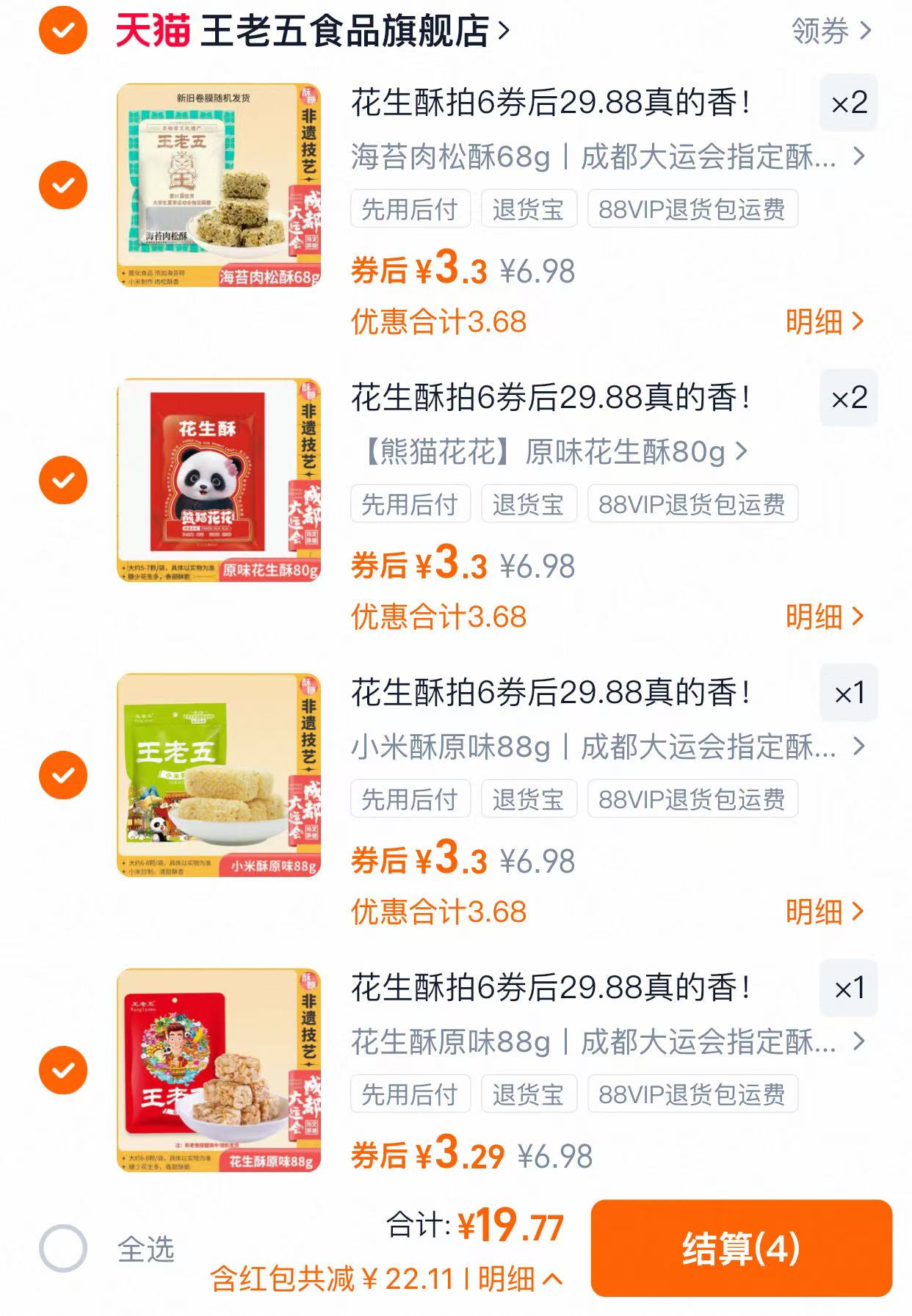Tap the 先用后付 service tag

pyautogui.click(x=411, y=209)
